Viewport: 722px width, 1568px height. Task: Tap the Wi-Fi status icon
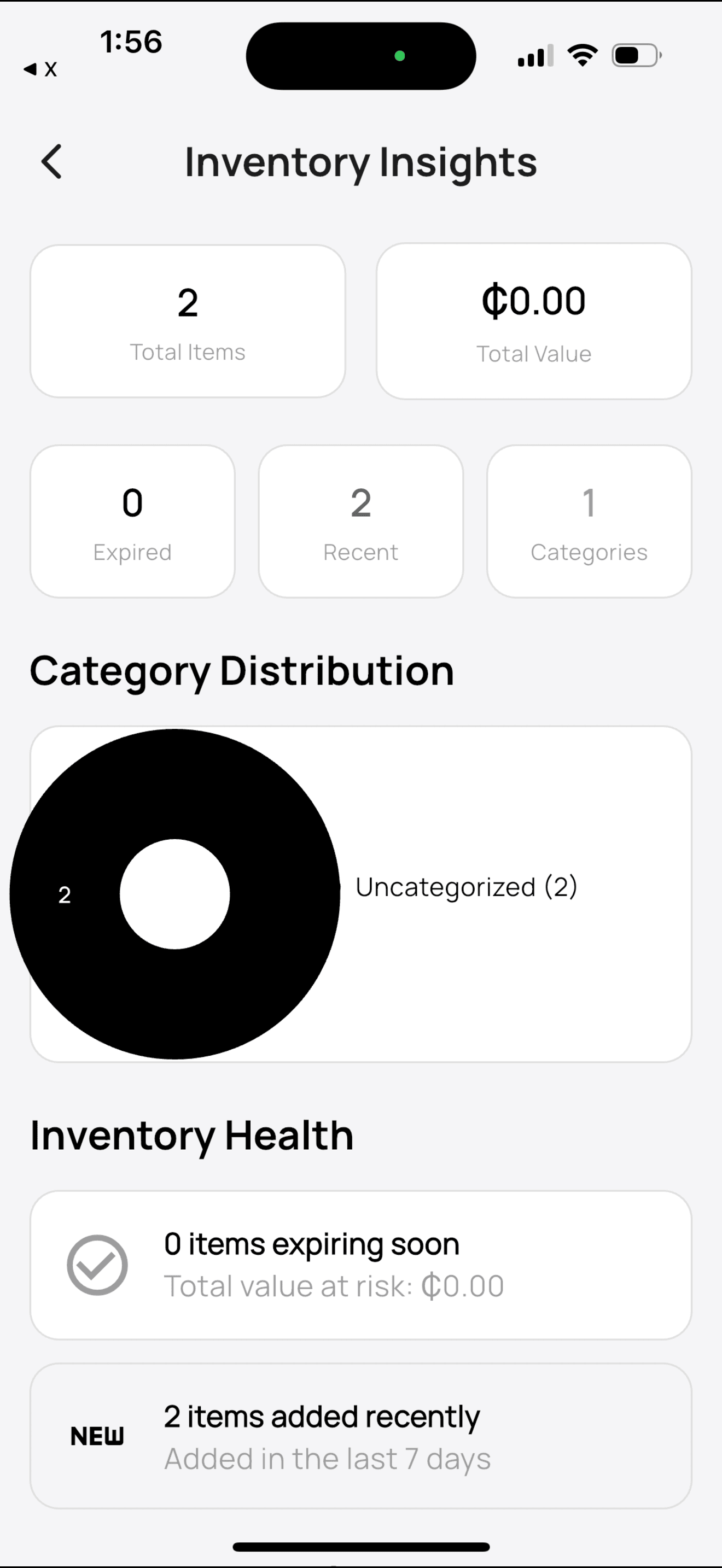click(x=581, y=55)
